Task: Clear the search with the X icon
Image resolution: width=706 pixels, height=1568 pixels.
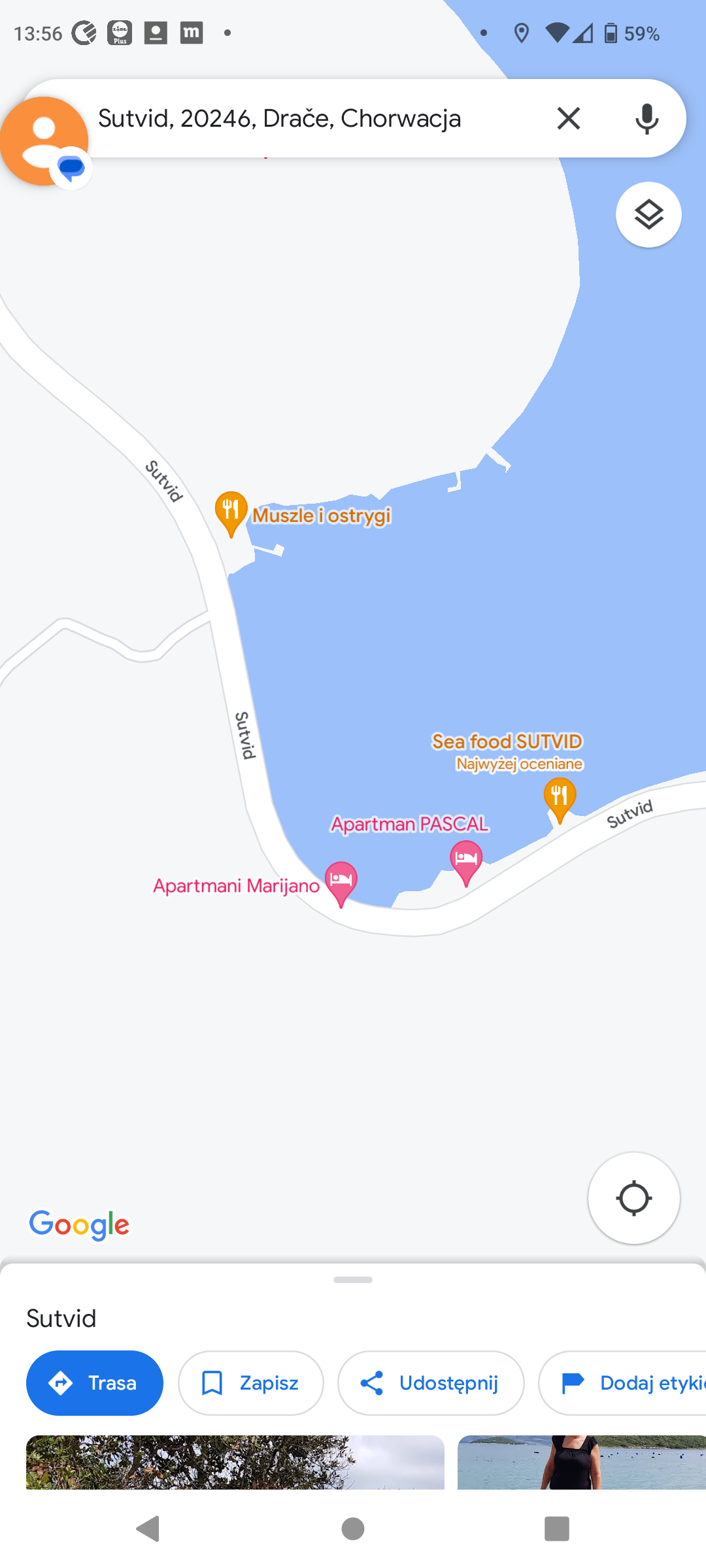Action: pos(569,118)
